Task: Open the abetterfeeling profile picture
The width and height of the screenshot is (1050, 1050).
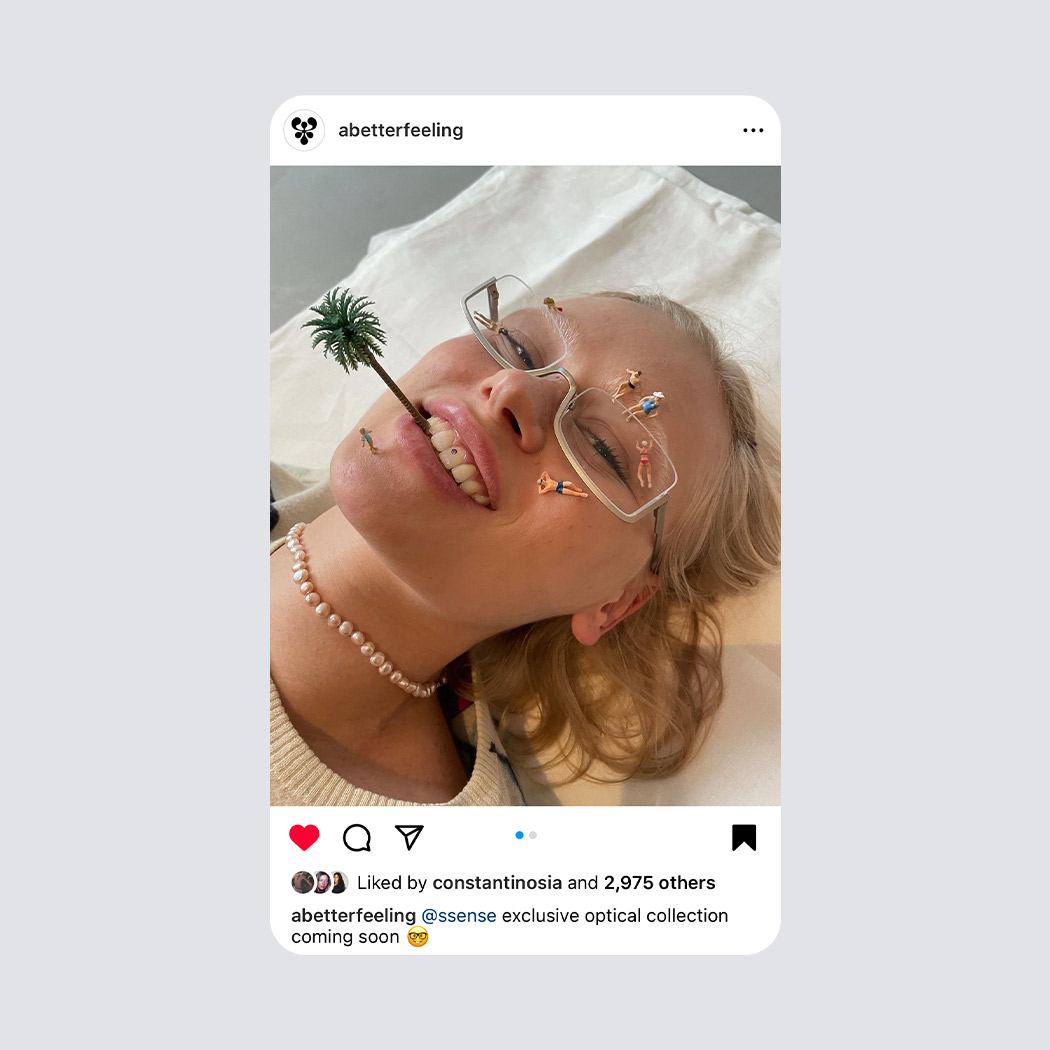Action: 304,130
